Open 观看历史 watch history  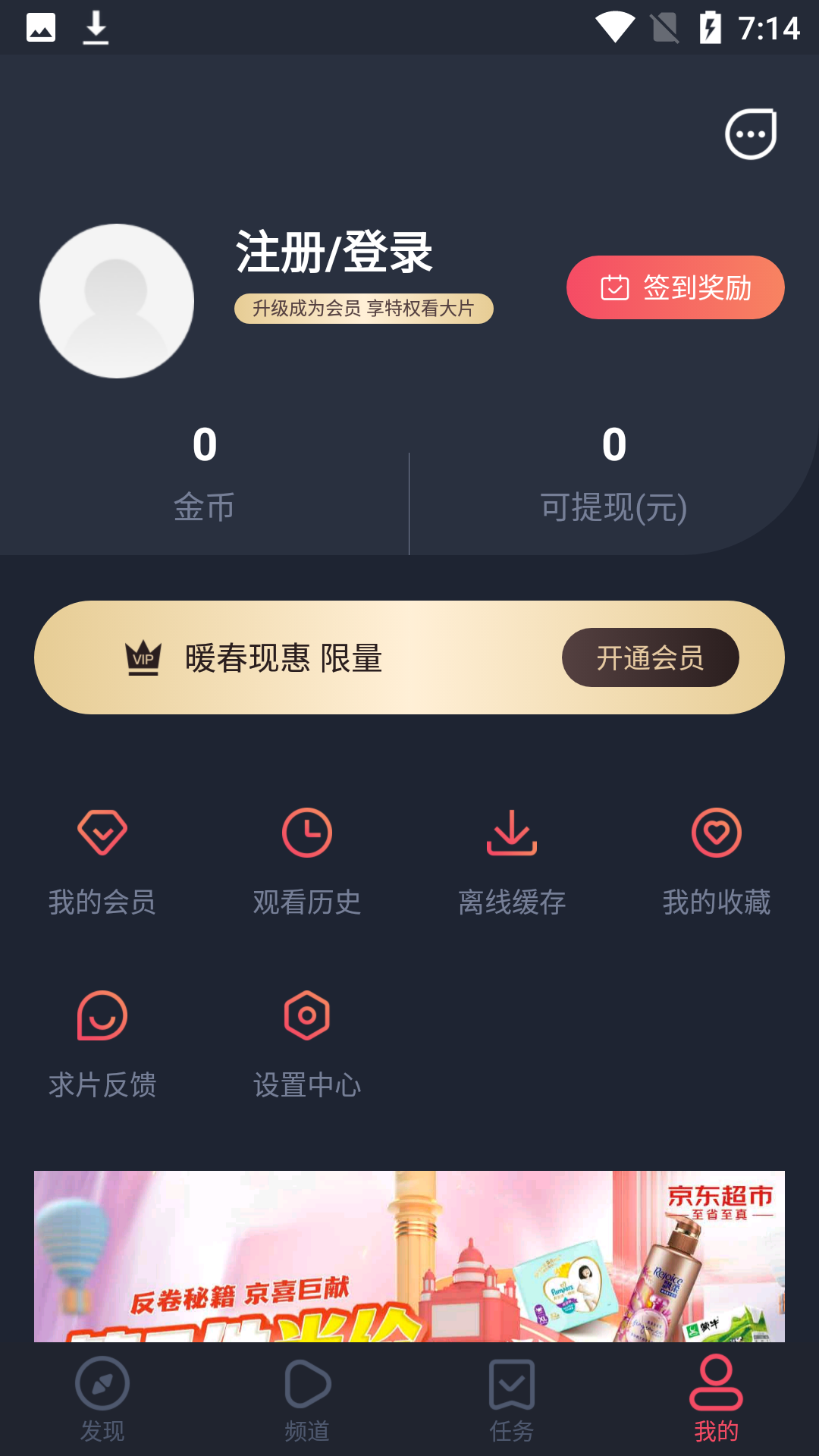point(307,861)
